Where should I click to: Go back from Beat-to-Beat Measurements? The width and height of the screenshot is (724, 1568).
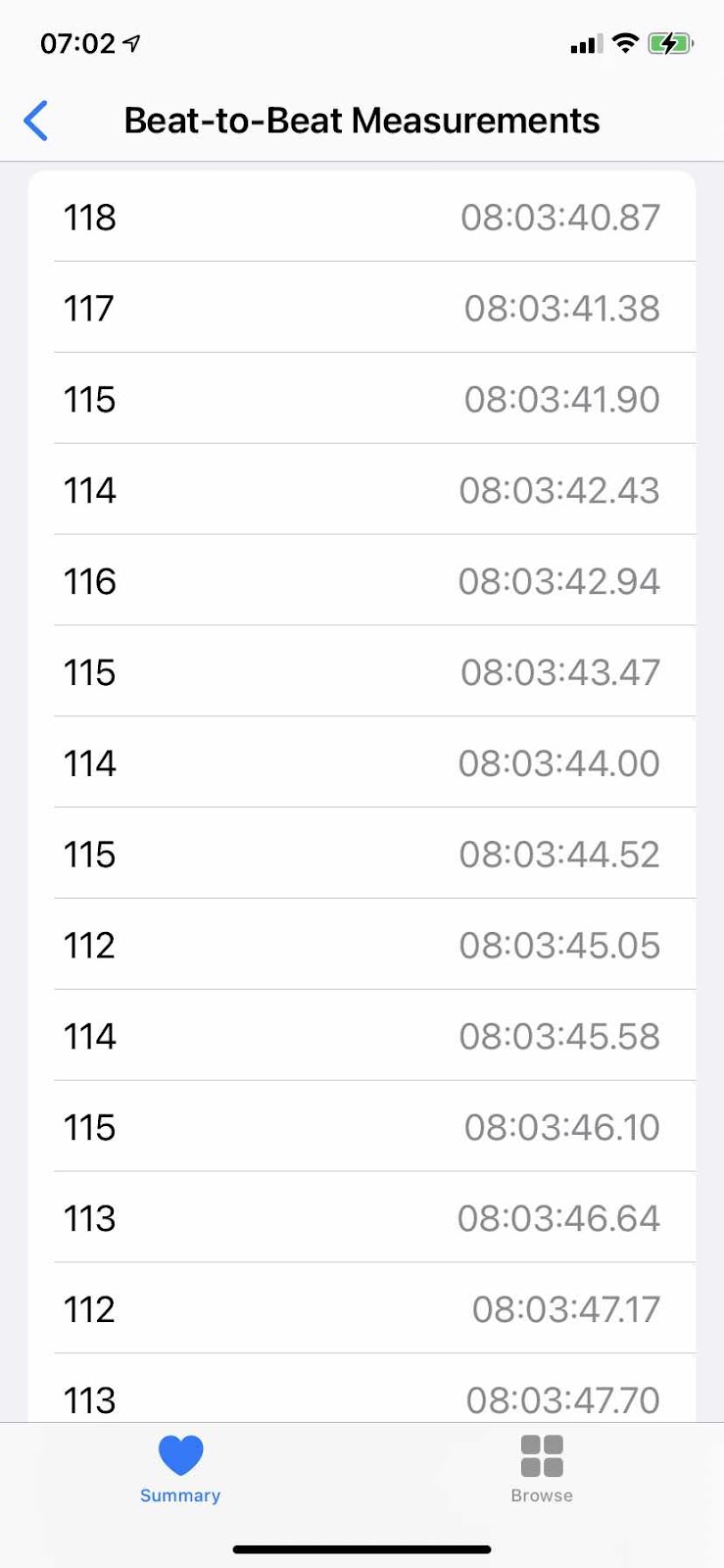tap(35, 121)
